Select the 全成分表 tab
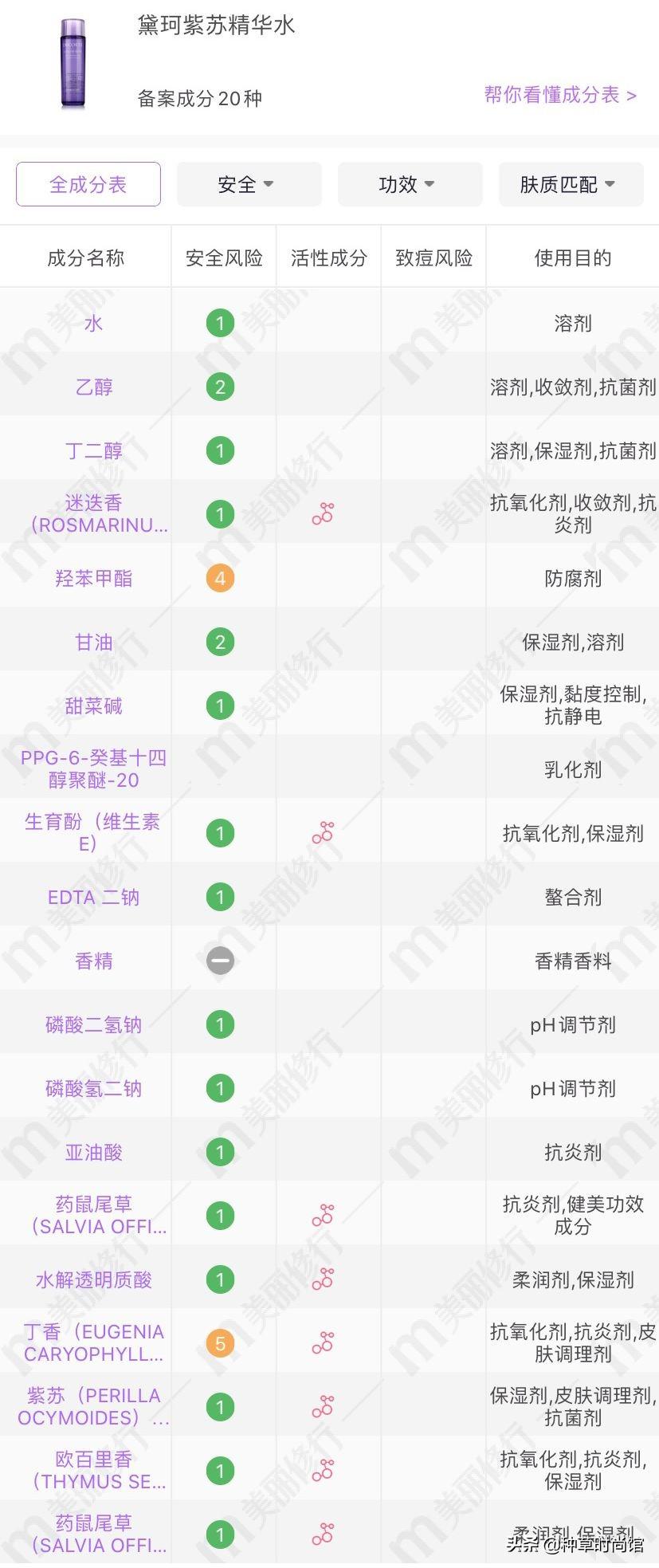659x1568 pixels. click(88, 185)
